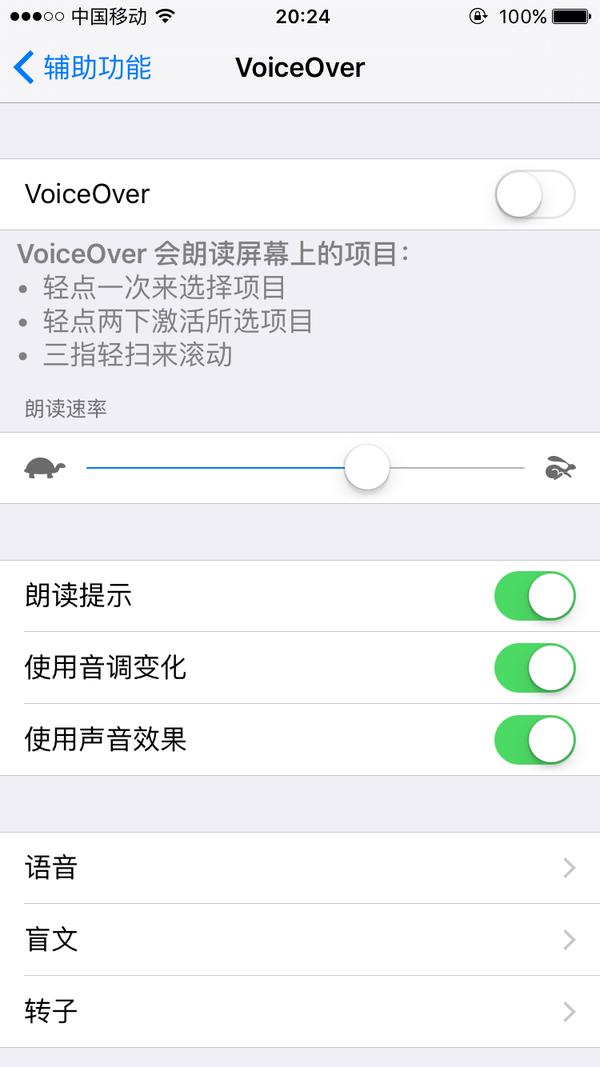This screenshot has width=600, height=1067.
Task: Go back to 辅助功能
Action: (82, 68)
